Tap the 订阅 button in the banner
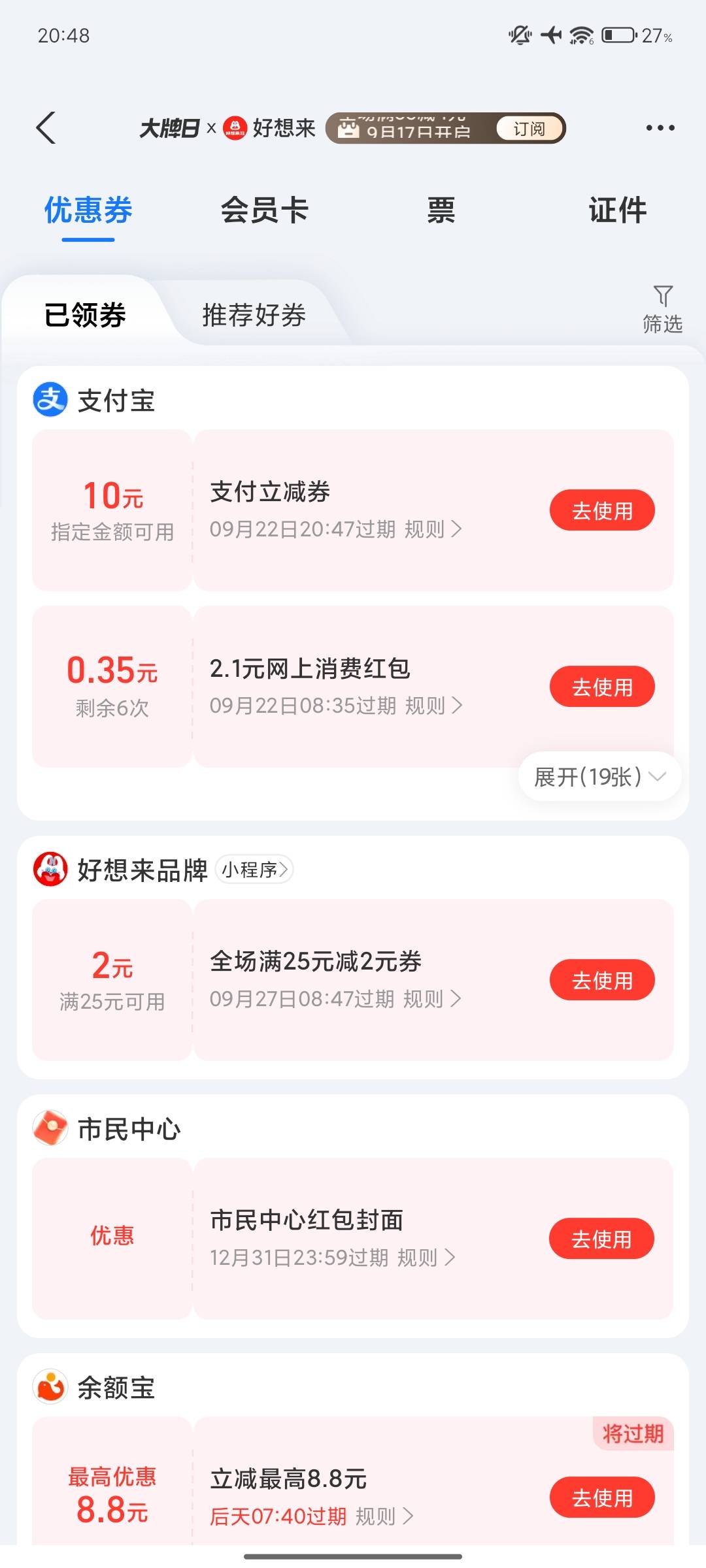The width and height of the screenshot is (706, 1568). 529,129
